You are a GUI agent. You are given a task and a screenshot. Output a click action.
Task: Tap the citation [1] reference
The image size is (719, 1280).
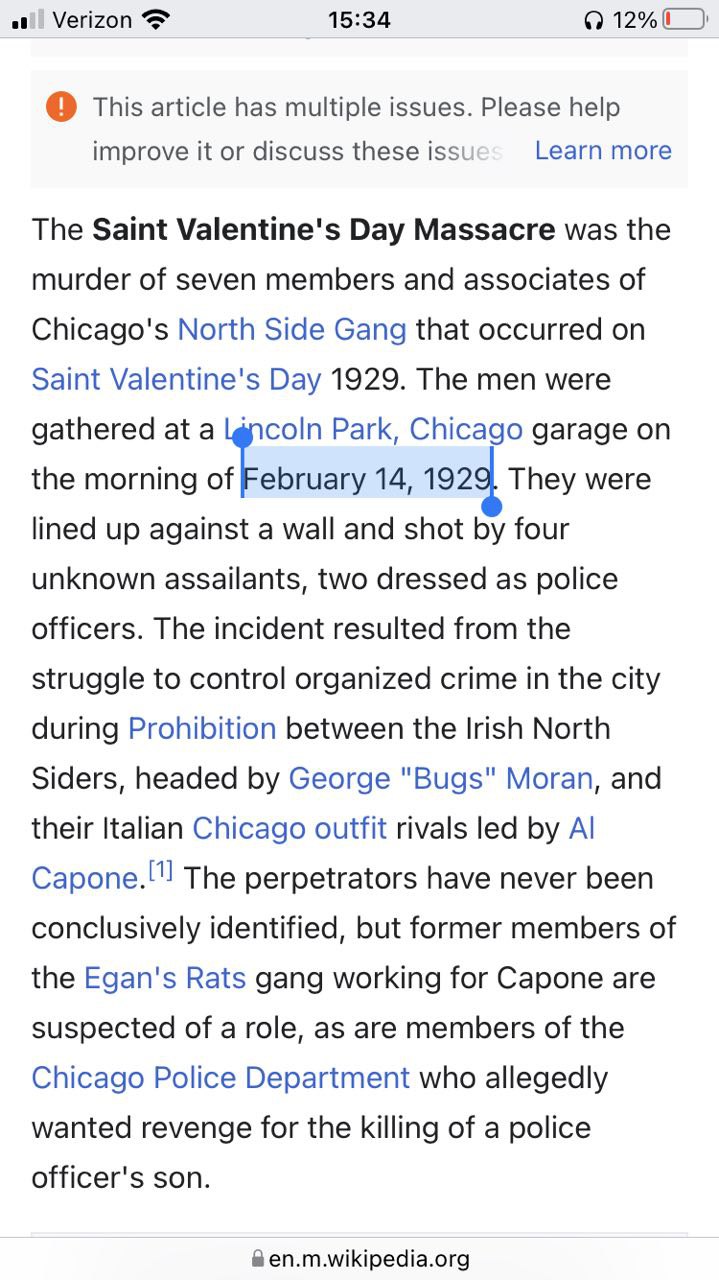(x=160, y=871)
